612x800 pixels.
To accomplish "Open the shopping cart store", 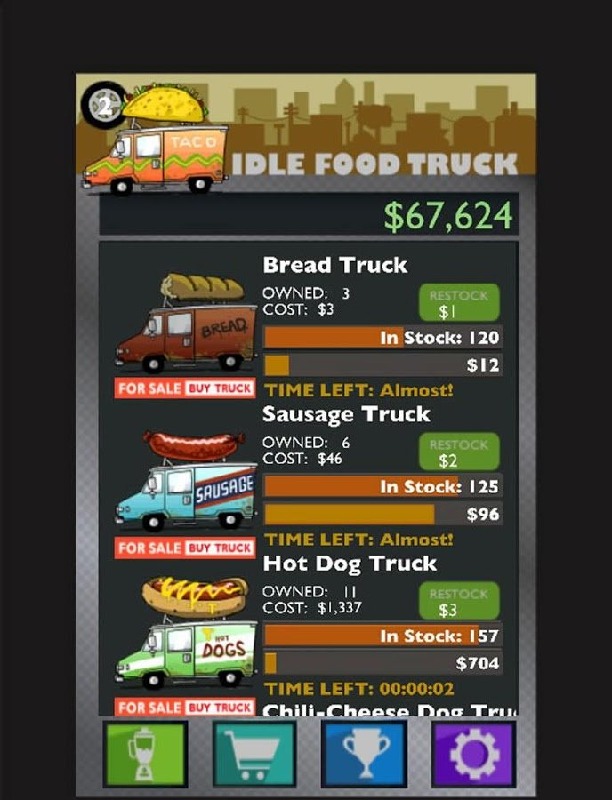I will pos(254,753).
